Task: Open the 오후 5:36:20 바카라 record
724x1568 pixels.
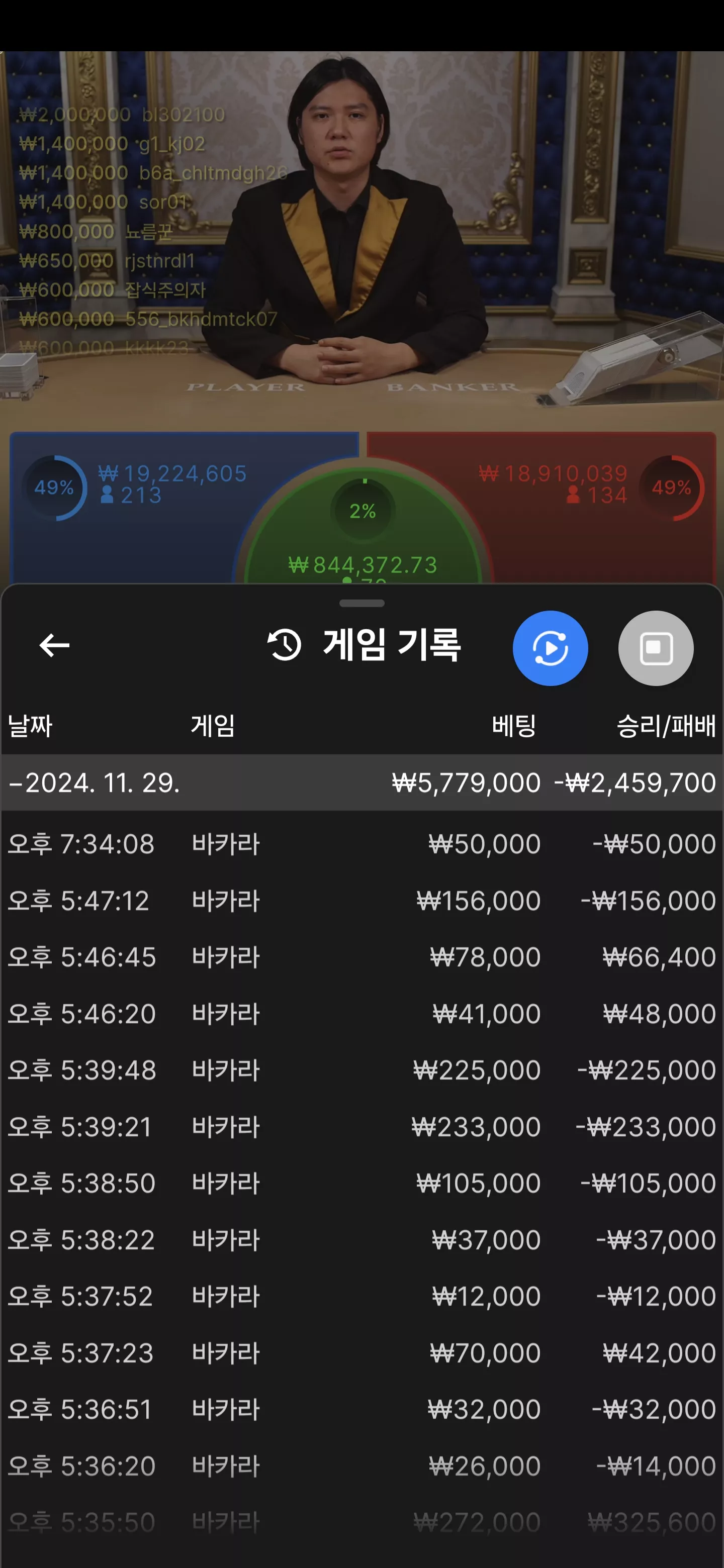Action: 361,1466
